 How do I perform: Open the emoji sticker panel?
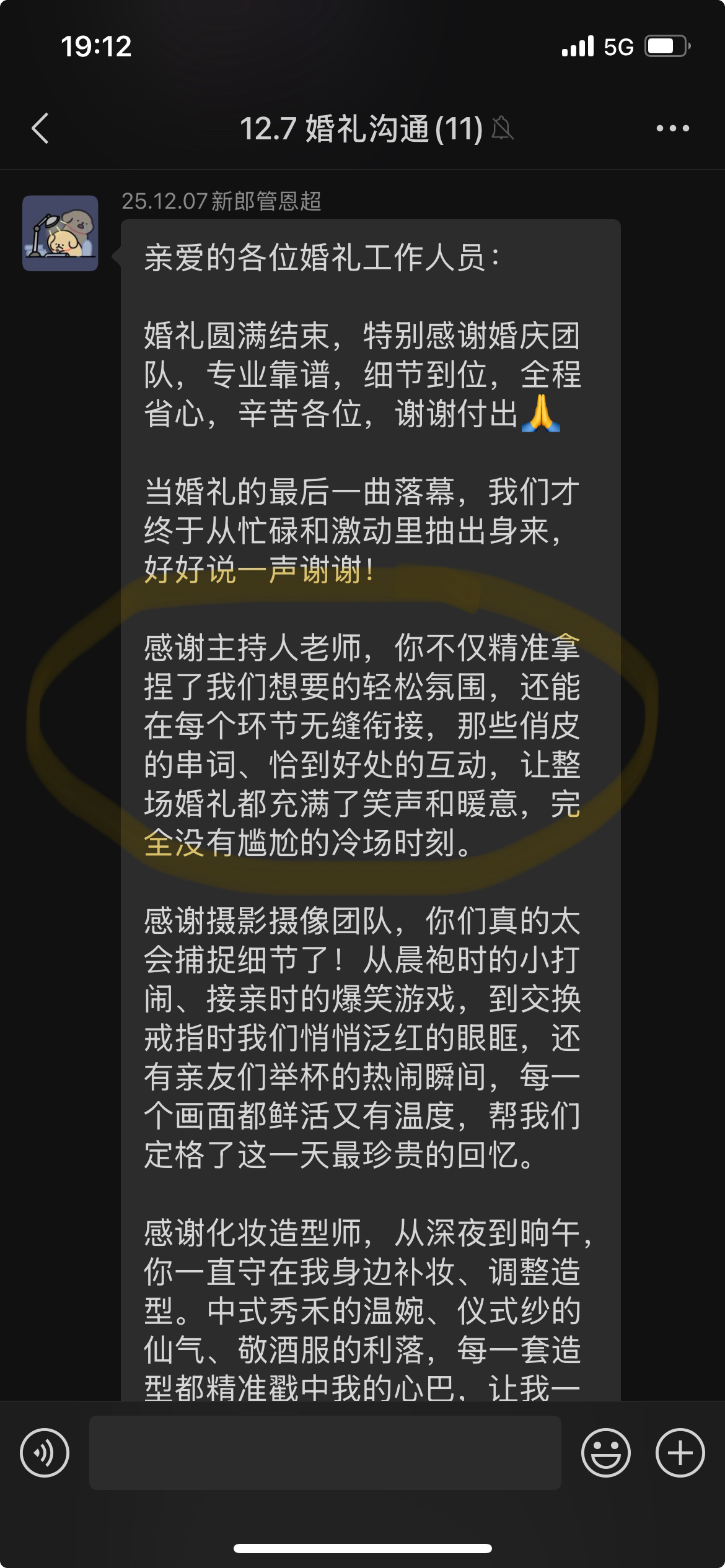[605, 1453]
